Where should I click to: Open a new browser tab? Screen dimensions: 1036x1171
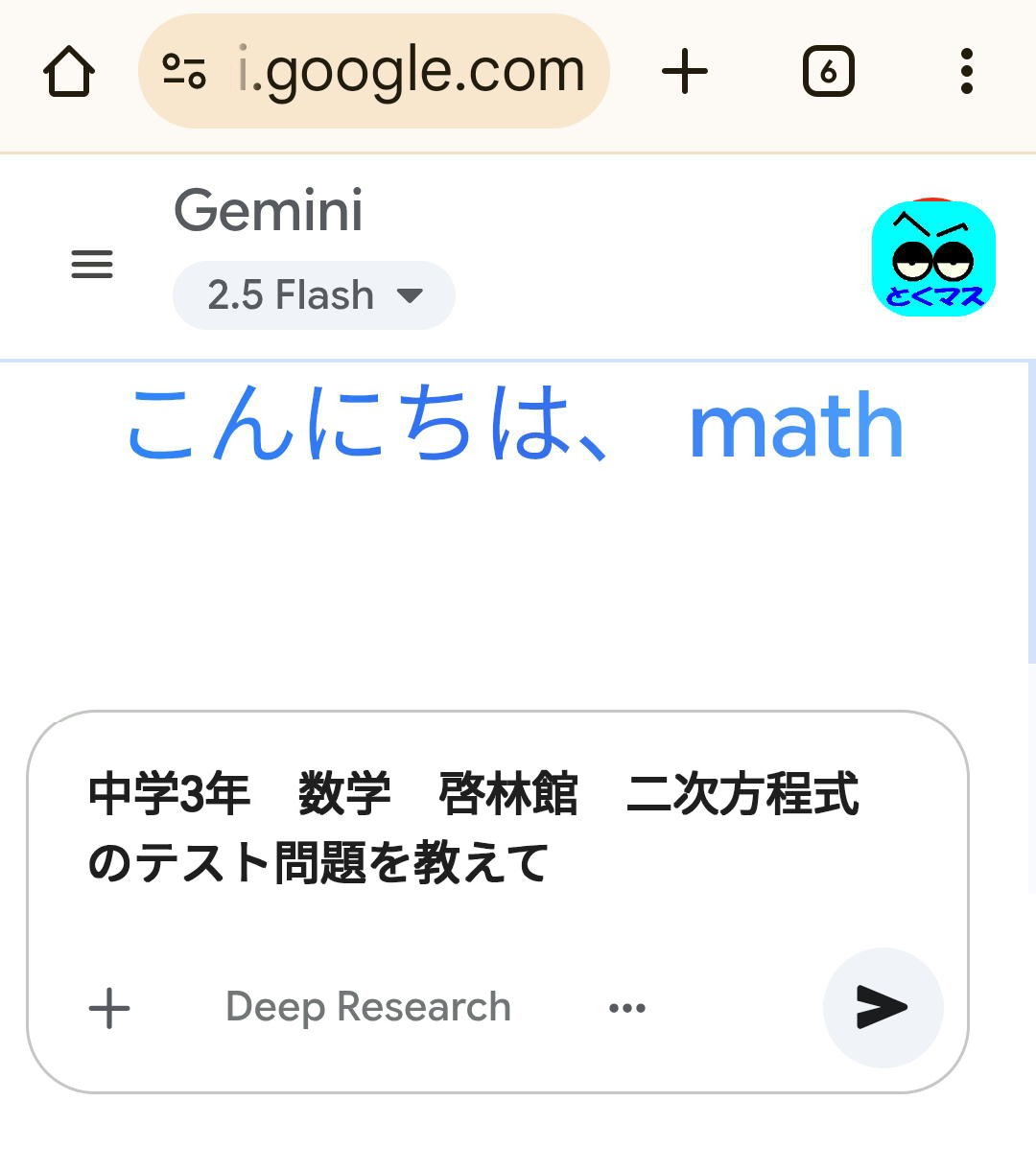[x=685, y=72]
